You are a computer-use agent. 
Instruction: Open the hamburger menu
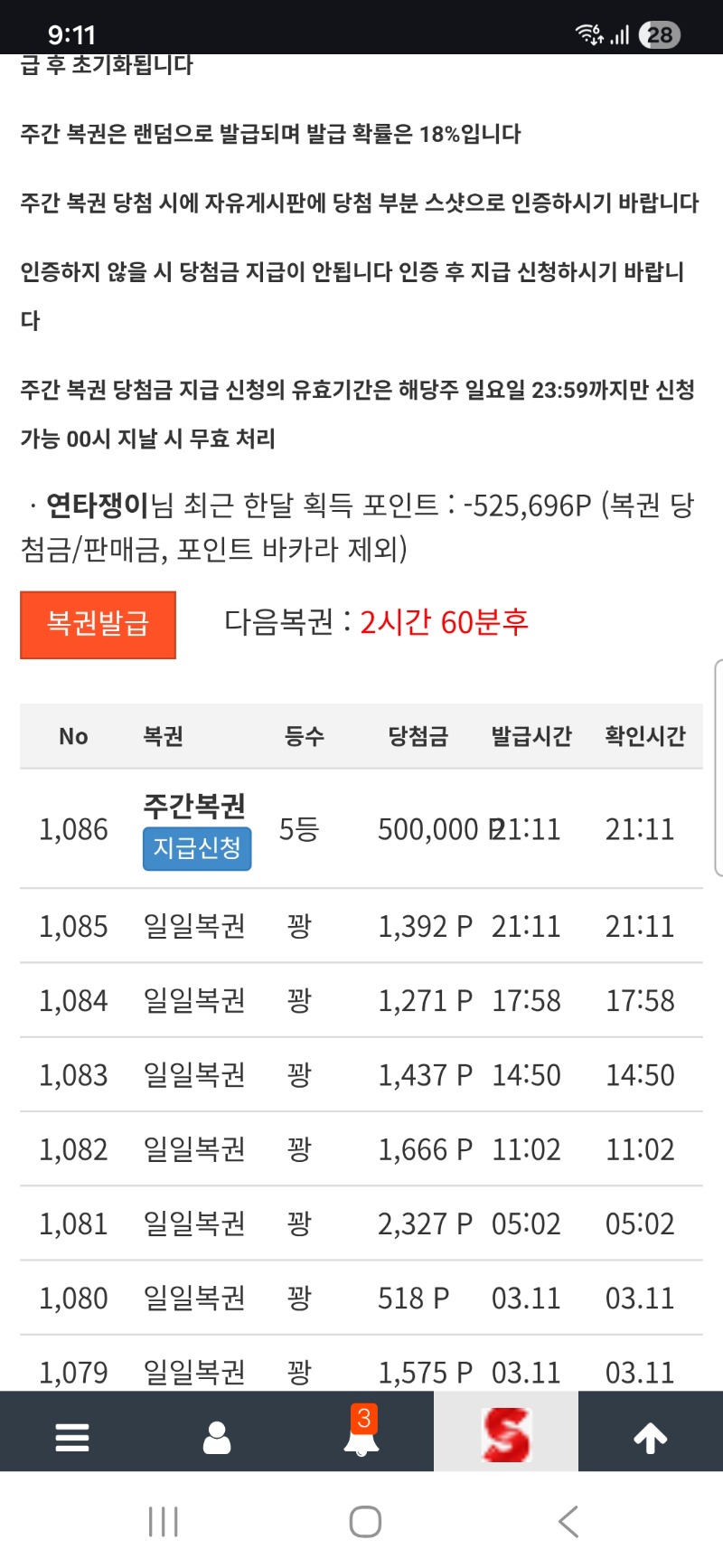click(x=72, y=1437)
